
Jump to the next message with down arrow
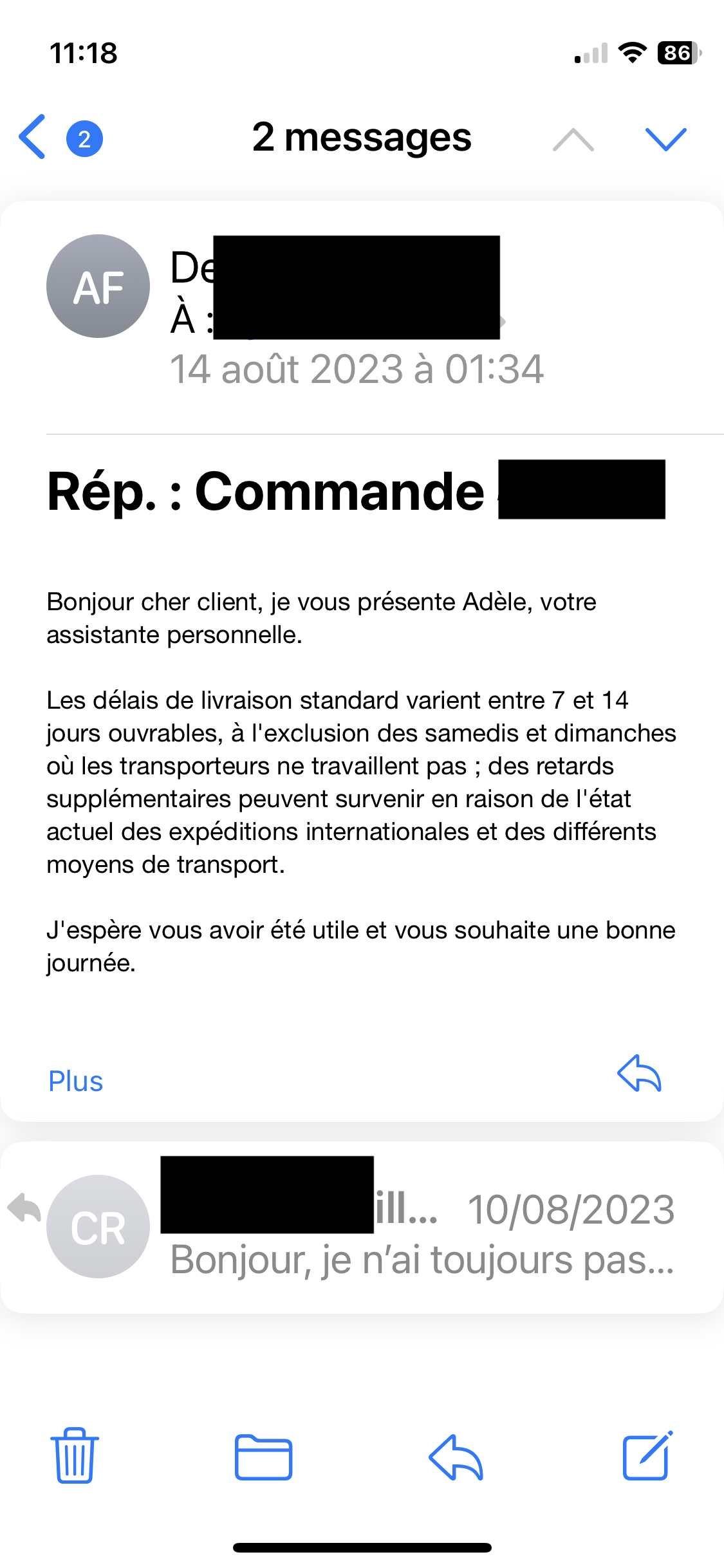click(x=665, y=138)
